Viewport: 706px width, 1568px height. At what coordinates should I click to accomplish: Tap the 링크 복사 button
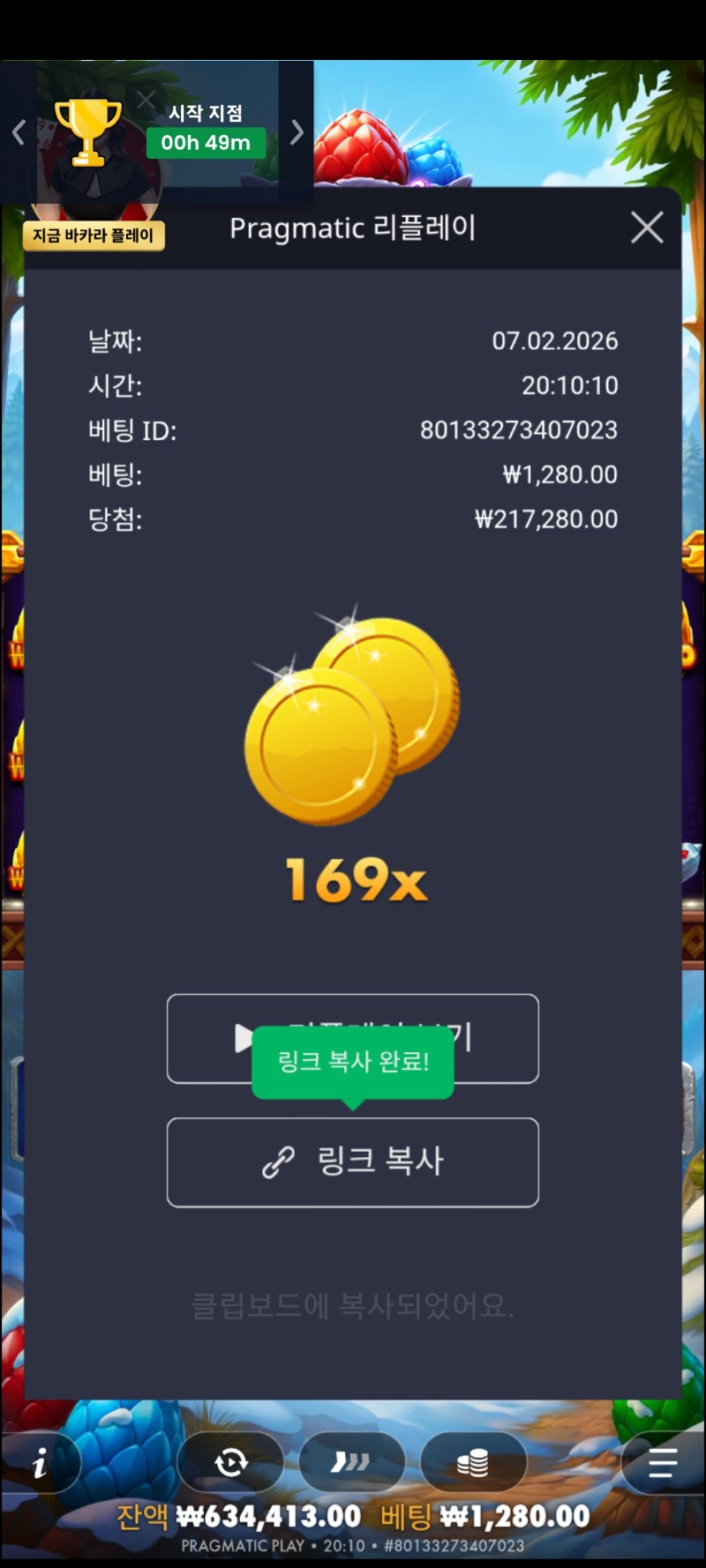(x=353, y=1161)
